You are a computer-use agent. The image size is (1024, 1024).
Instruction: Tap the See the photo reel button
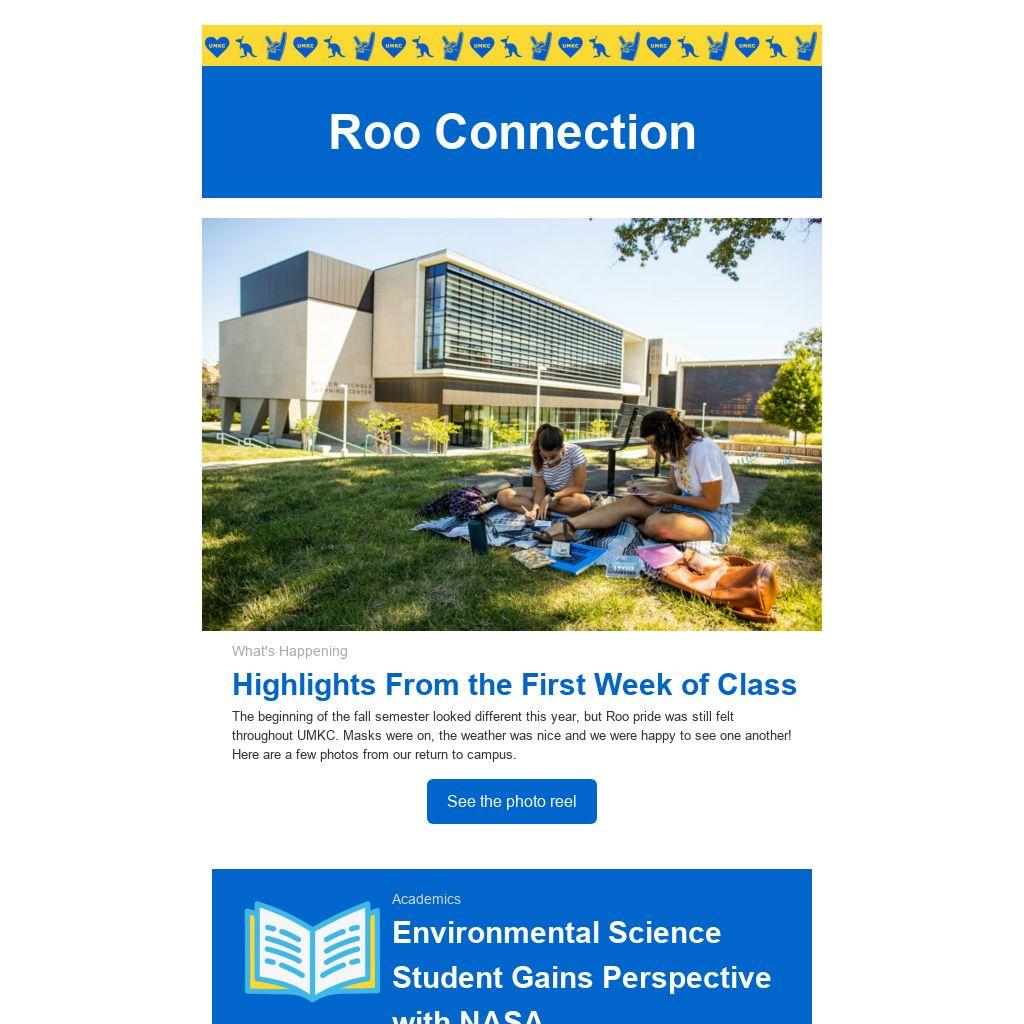511,802
